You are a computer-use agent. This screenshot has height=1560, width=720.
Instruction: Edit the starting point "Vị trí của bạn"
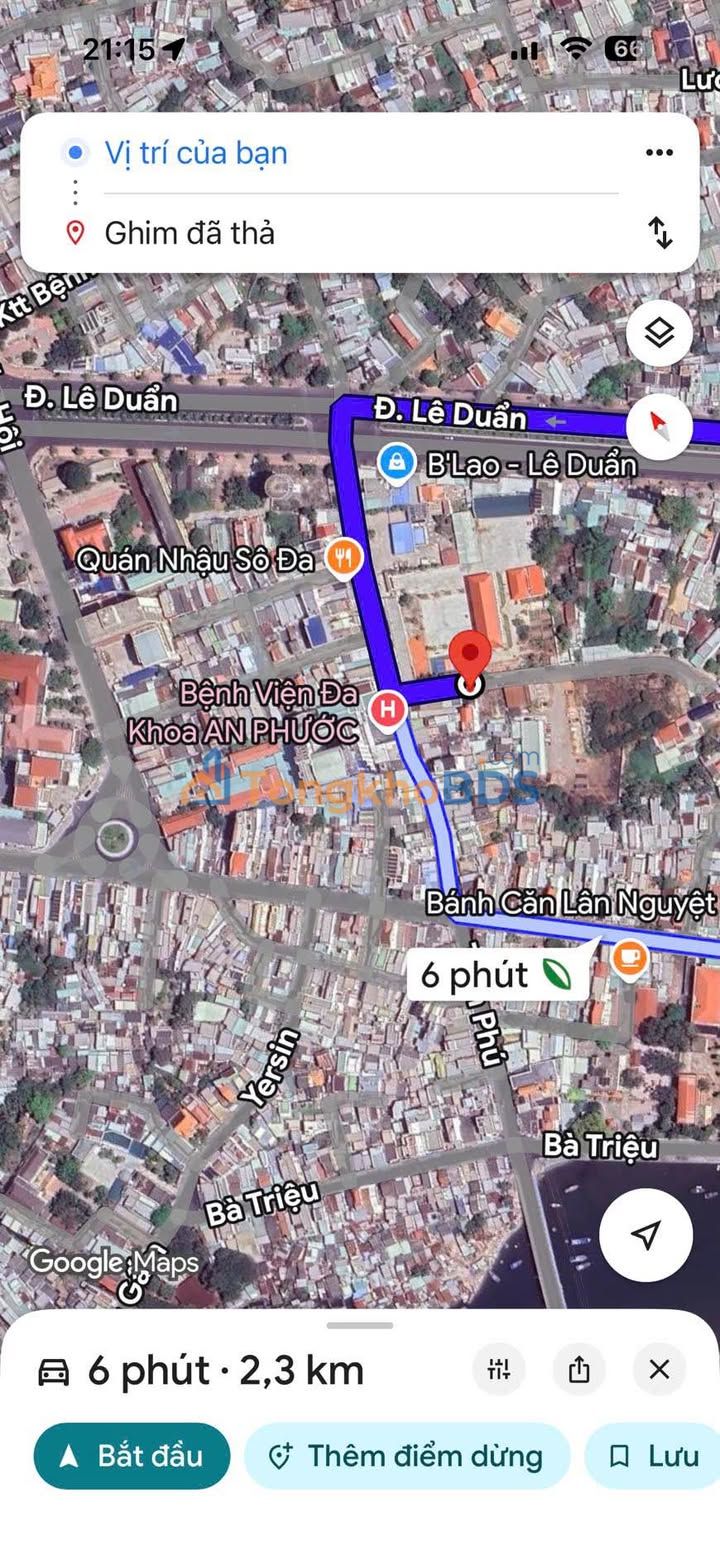(196, 153)
